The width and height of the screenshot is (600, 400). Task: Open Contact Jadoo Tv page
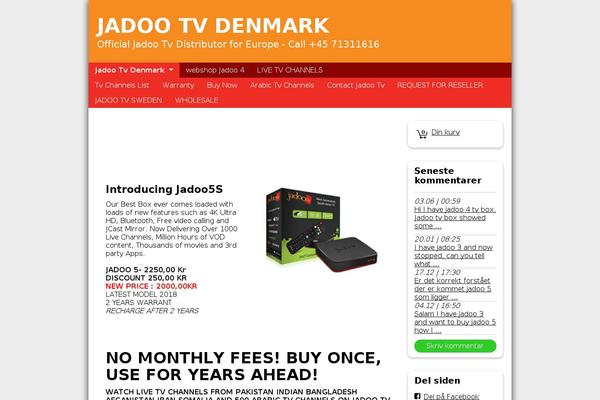point(355,85)
